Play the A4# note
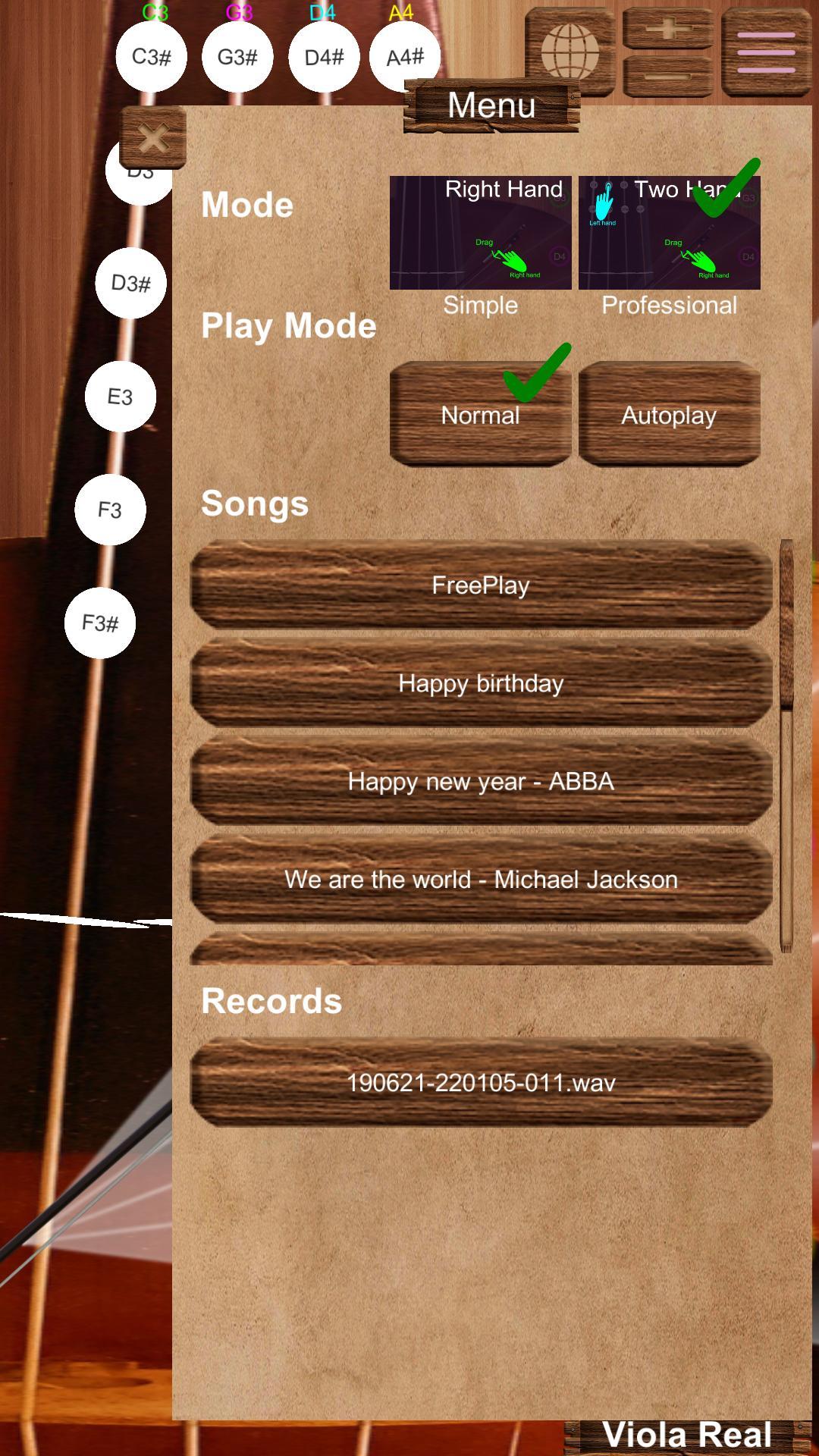The image size is (819, 1456). tap(405, 57)
